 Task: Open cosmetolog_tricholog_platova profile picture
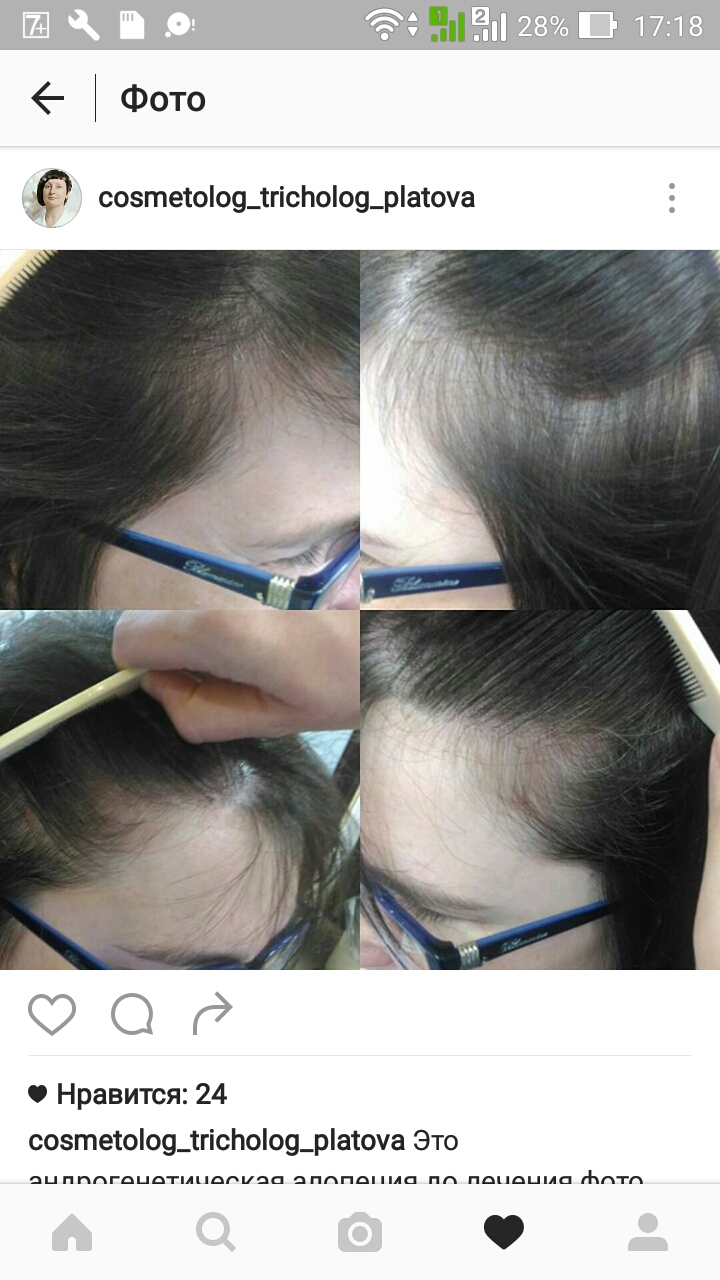[x=52, y=198]
